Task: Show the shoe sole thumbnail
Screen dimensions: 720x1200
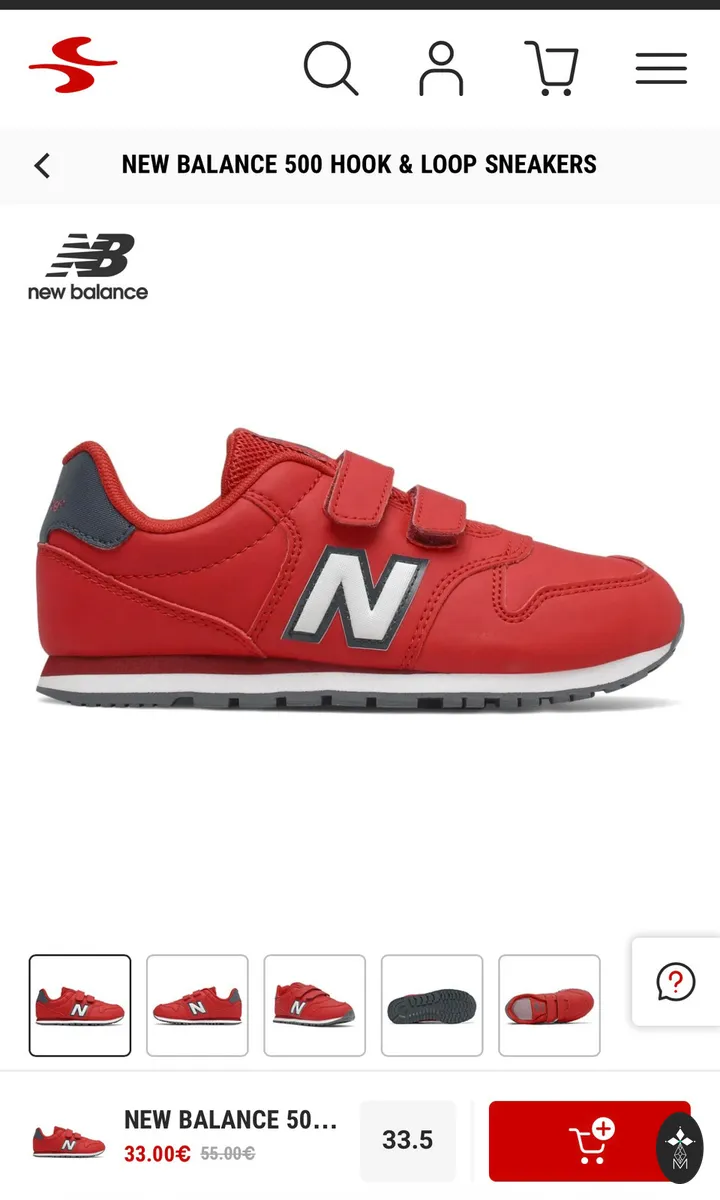Action: pos(432,1005)
